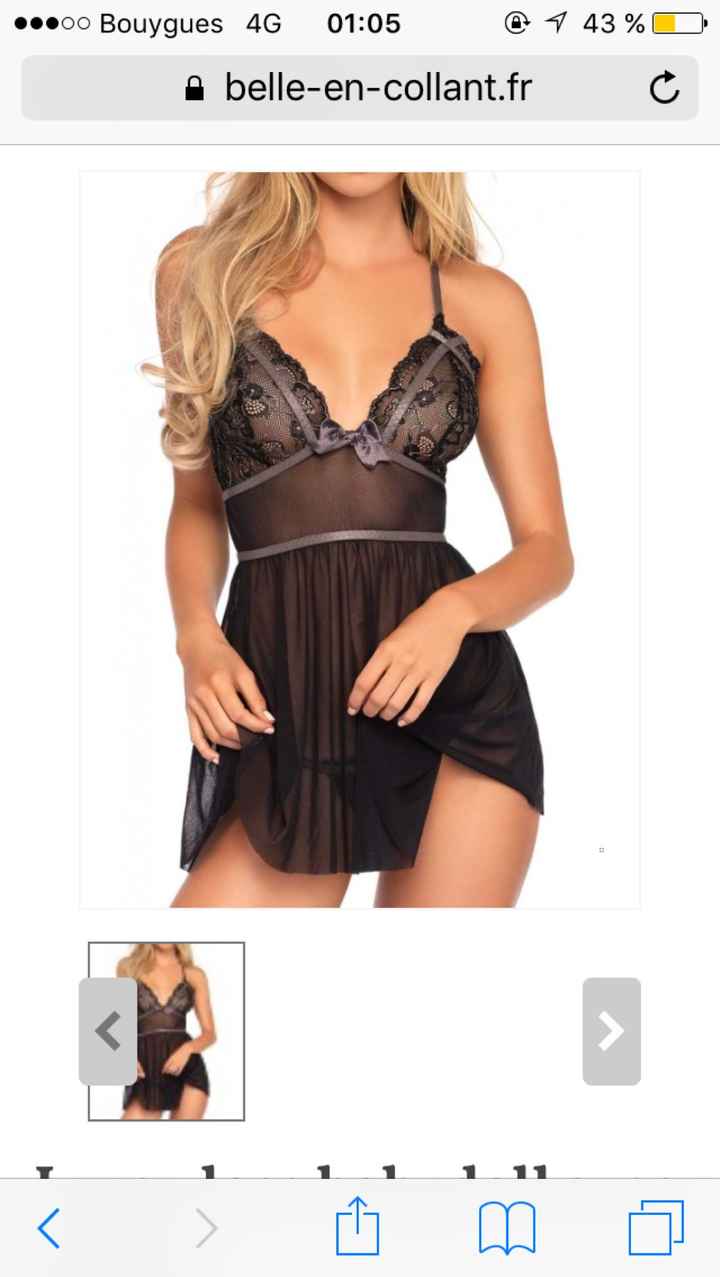Advance carousel with right arrow

point(611,1030)
